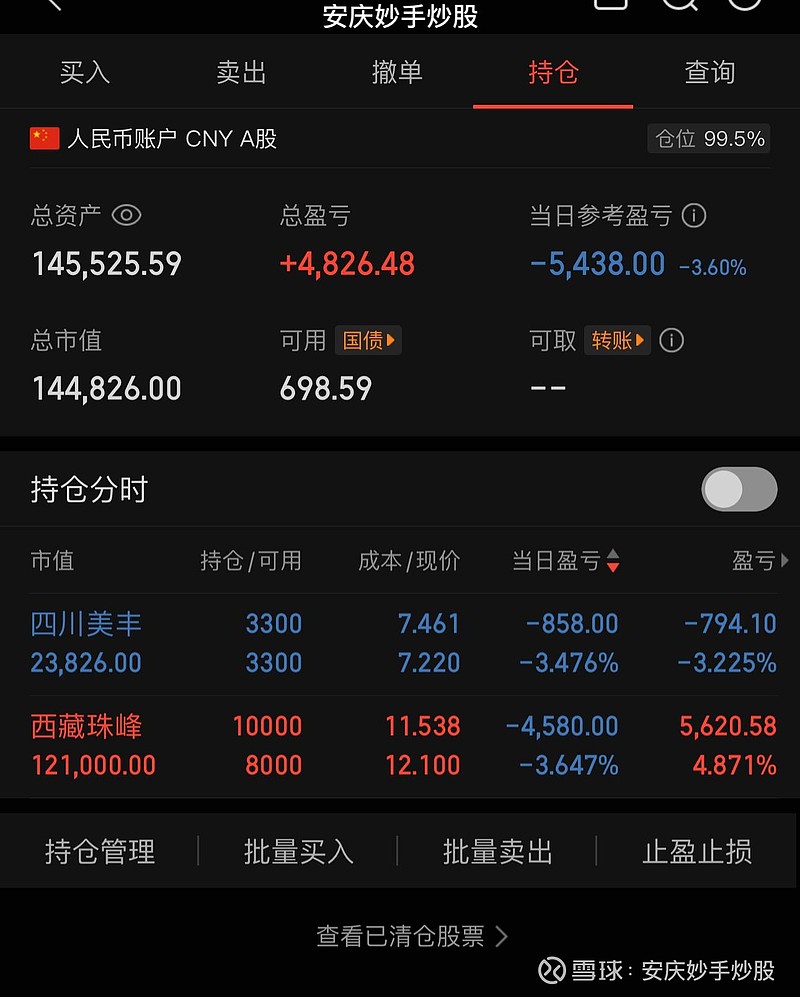This screenshot has width=800, height=997.
Task: View 查看已清仓股票 link
Action: click(x=411, y=936)
